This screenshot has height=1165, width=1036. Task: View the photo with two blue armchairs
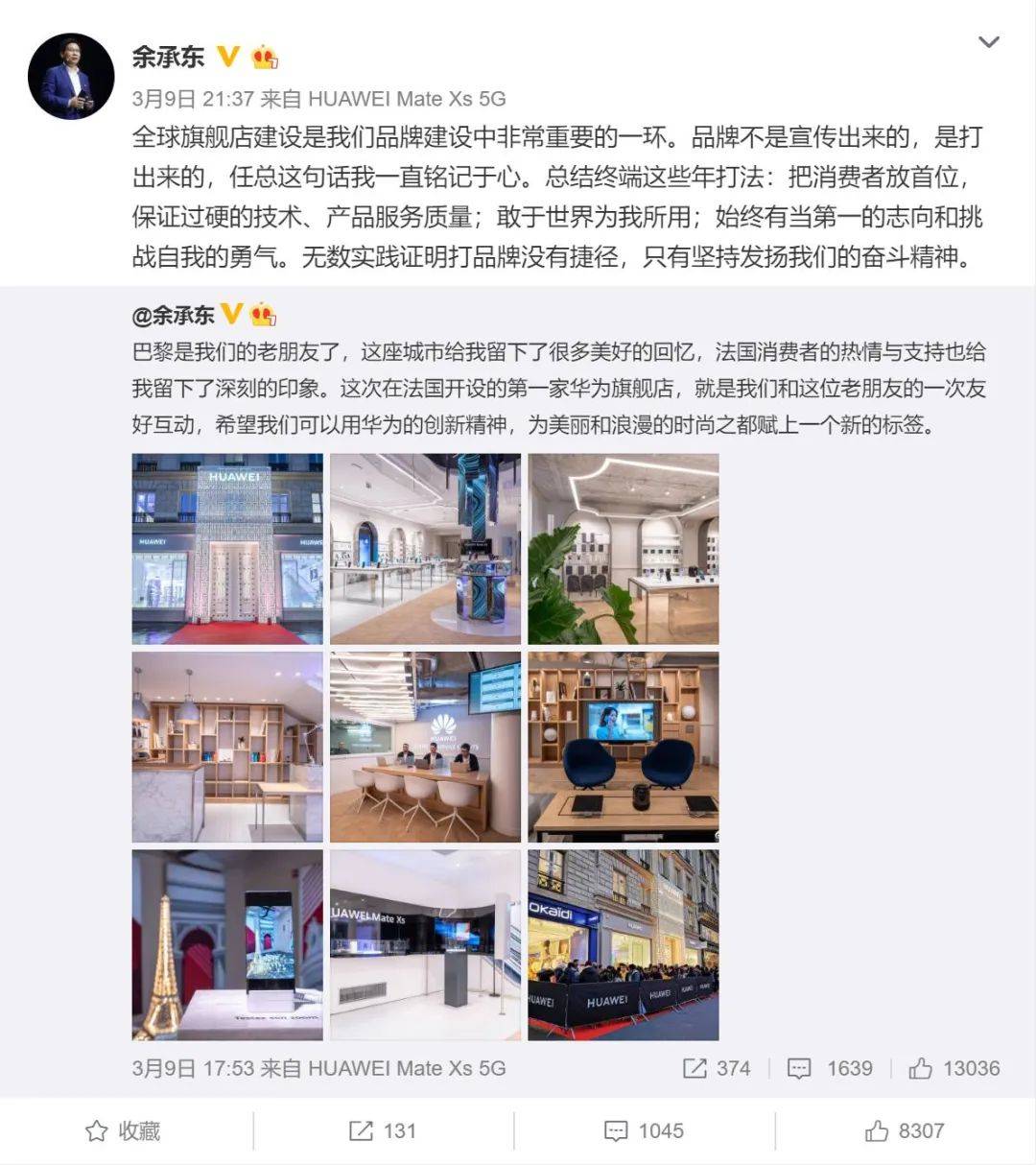(623, 747)
